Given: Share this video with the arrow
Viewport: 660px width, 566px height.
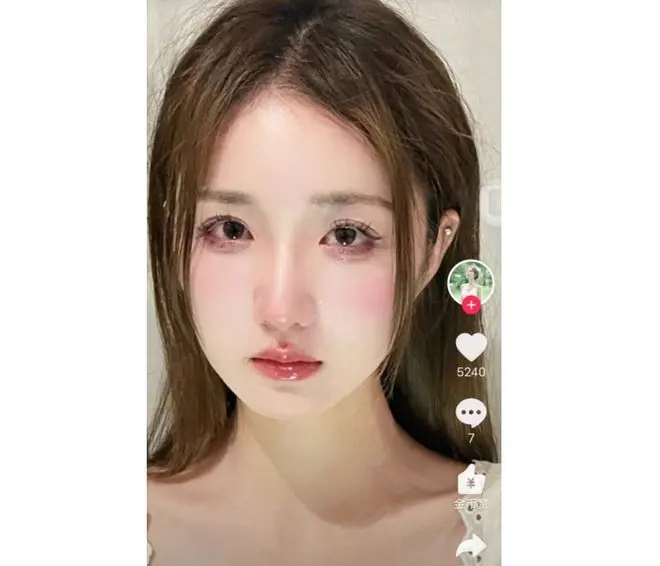Looking at the screenshot, I should tap(472, 546).
